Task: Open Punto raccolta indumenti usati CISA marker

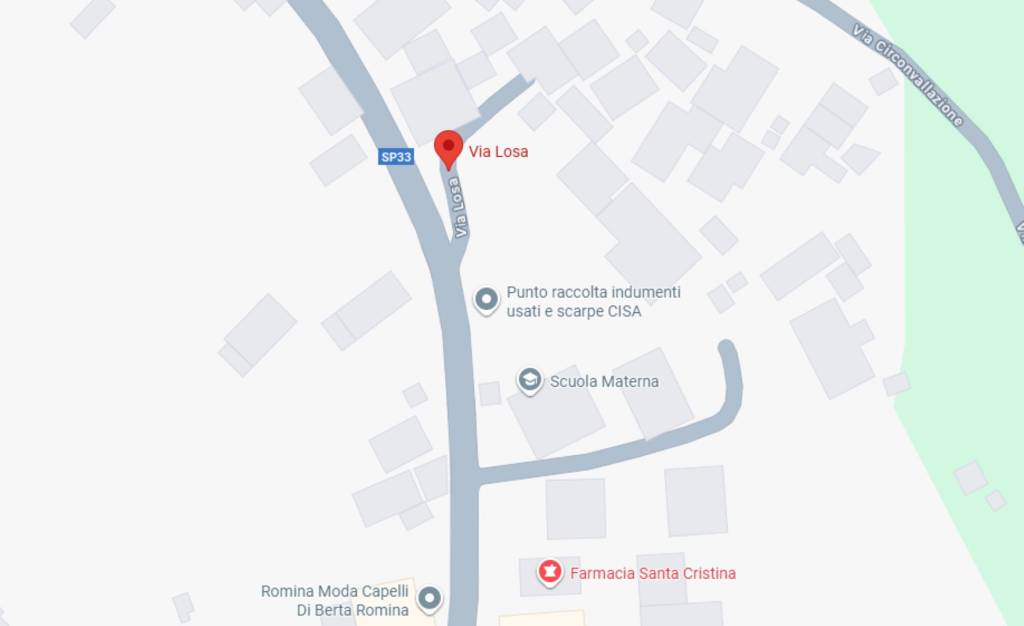Action: click(x=486, y=299)
